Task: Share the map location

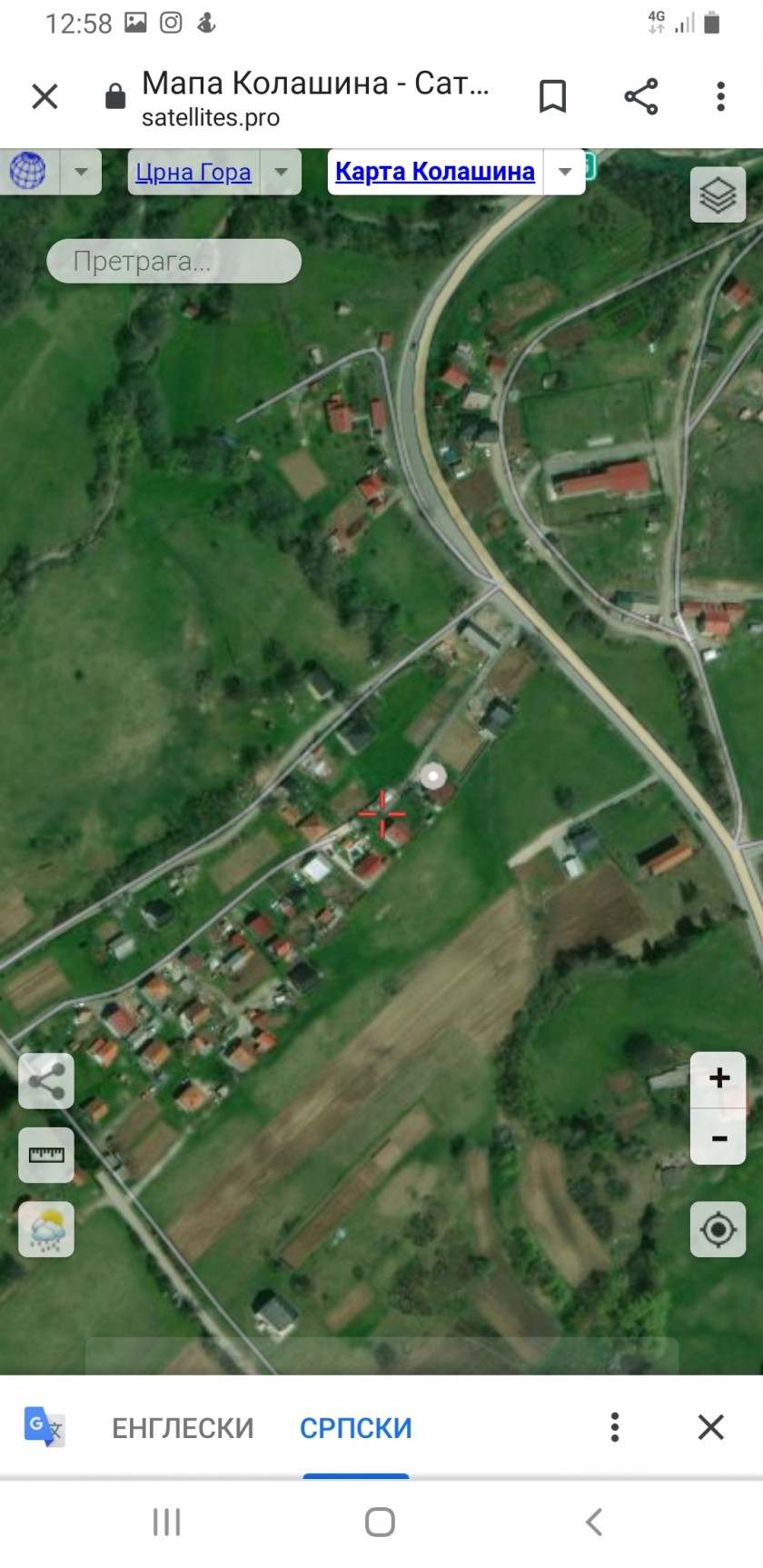Action: [46, 1081]
